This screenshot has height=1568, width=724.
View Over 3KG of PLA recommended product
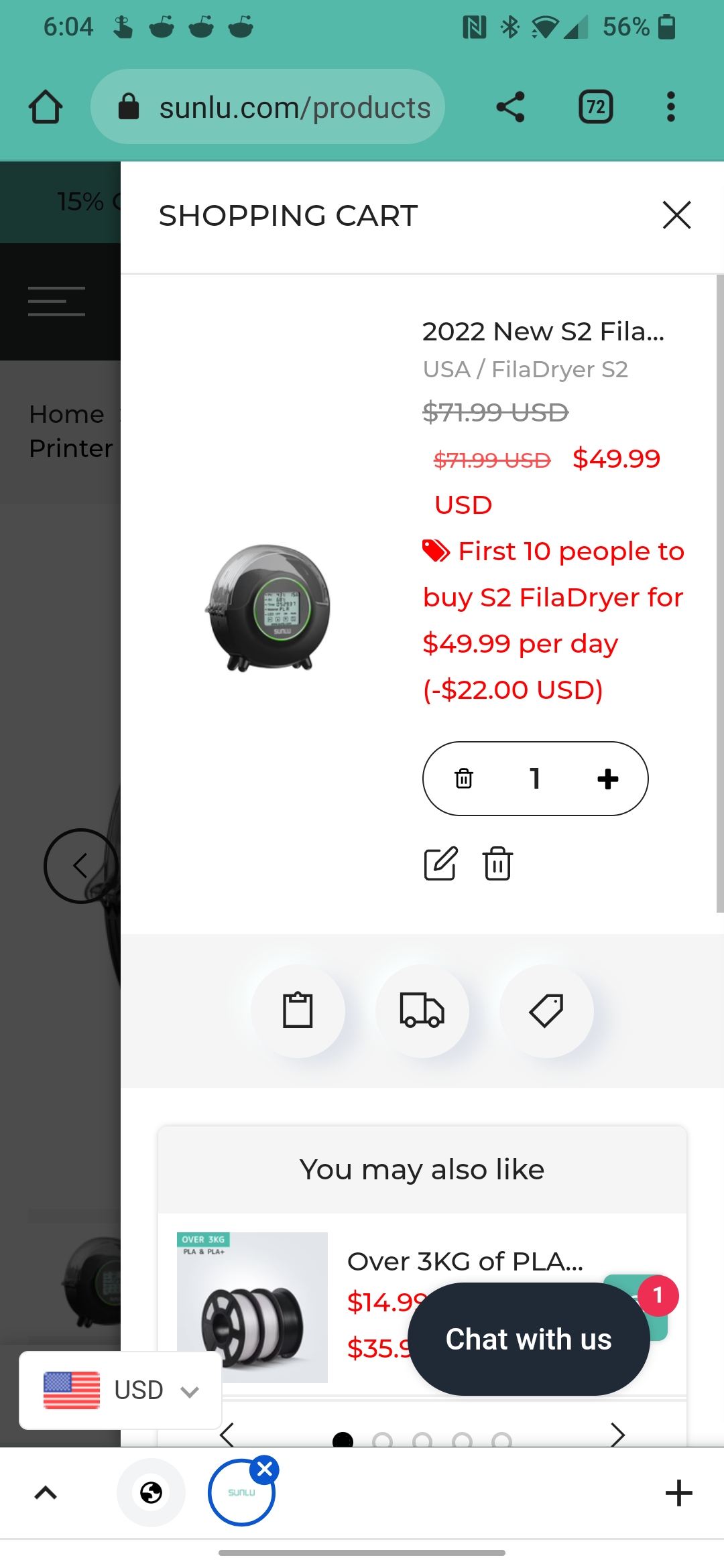point(465,1261)
